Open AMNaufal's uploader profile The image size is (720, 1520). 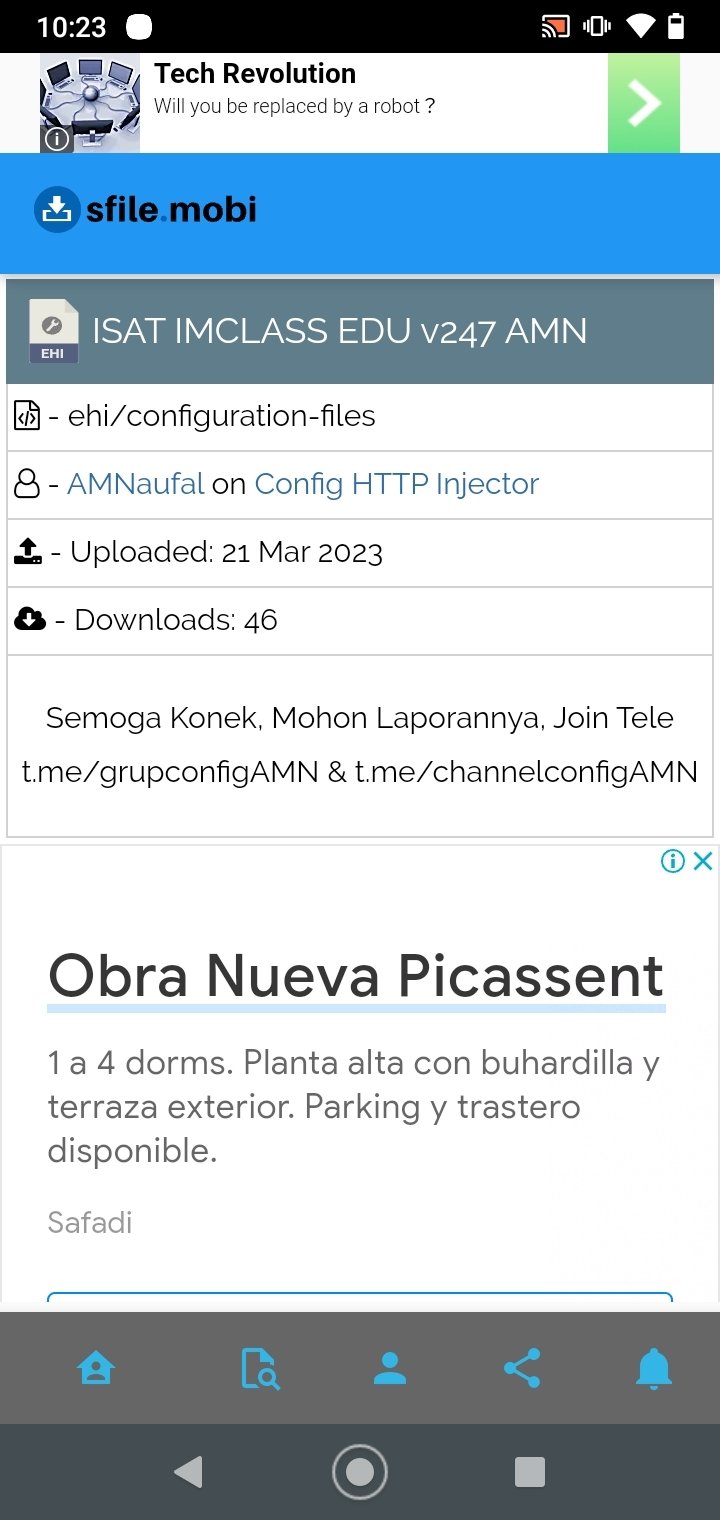pos(135,484)
